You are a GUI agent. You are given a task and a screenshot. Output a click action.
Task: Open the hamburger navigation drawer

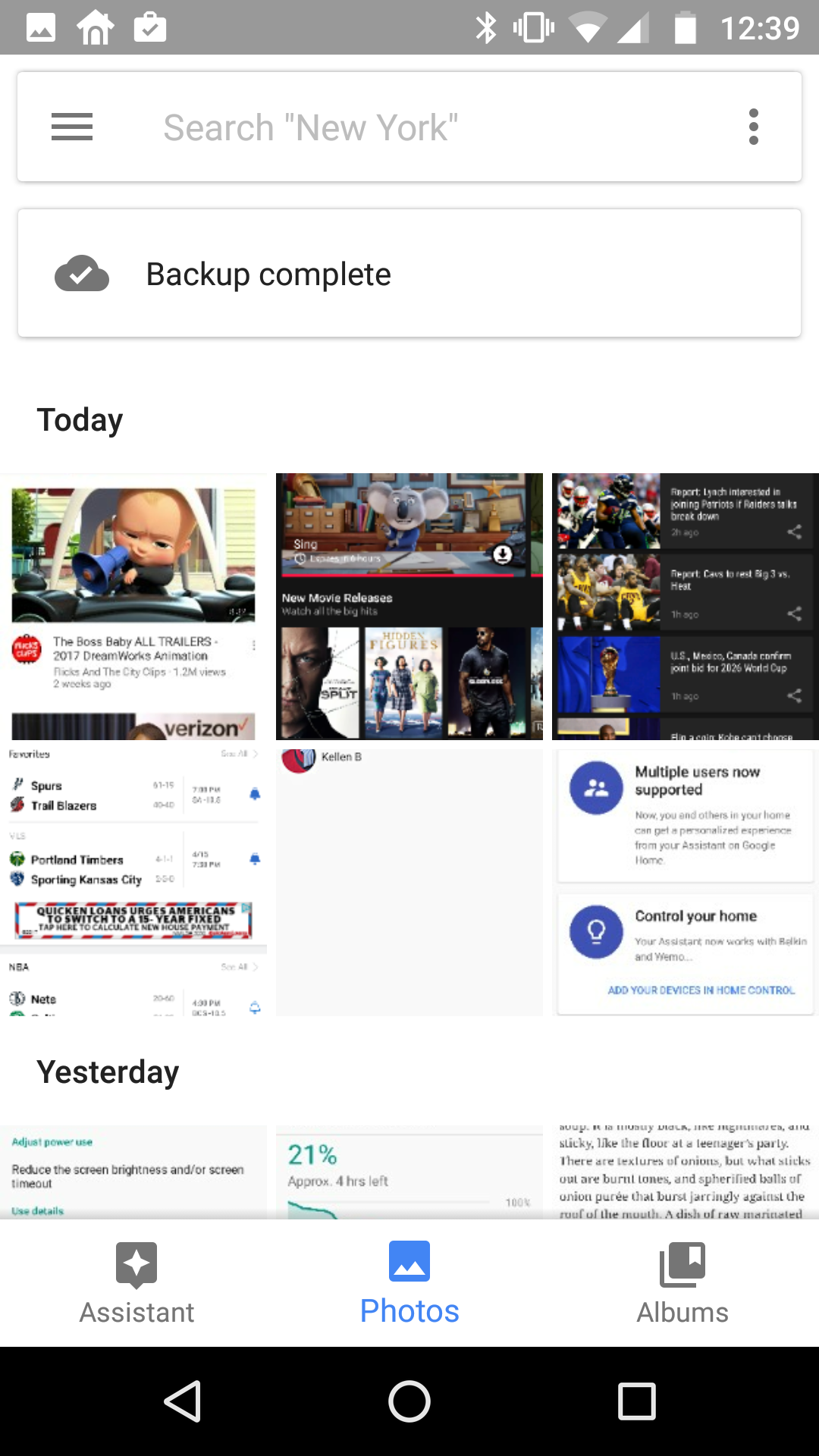pyautogui.click(x=72, y=127)
